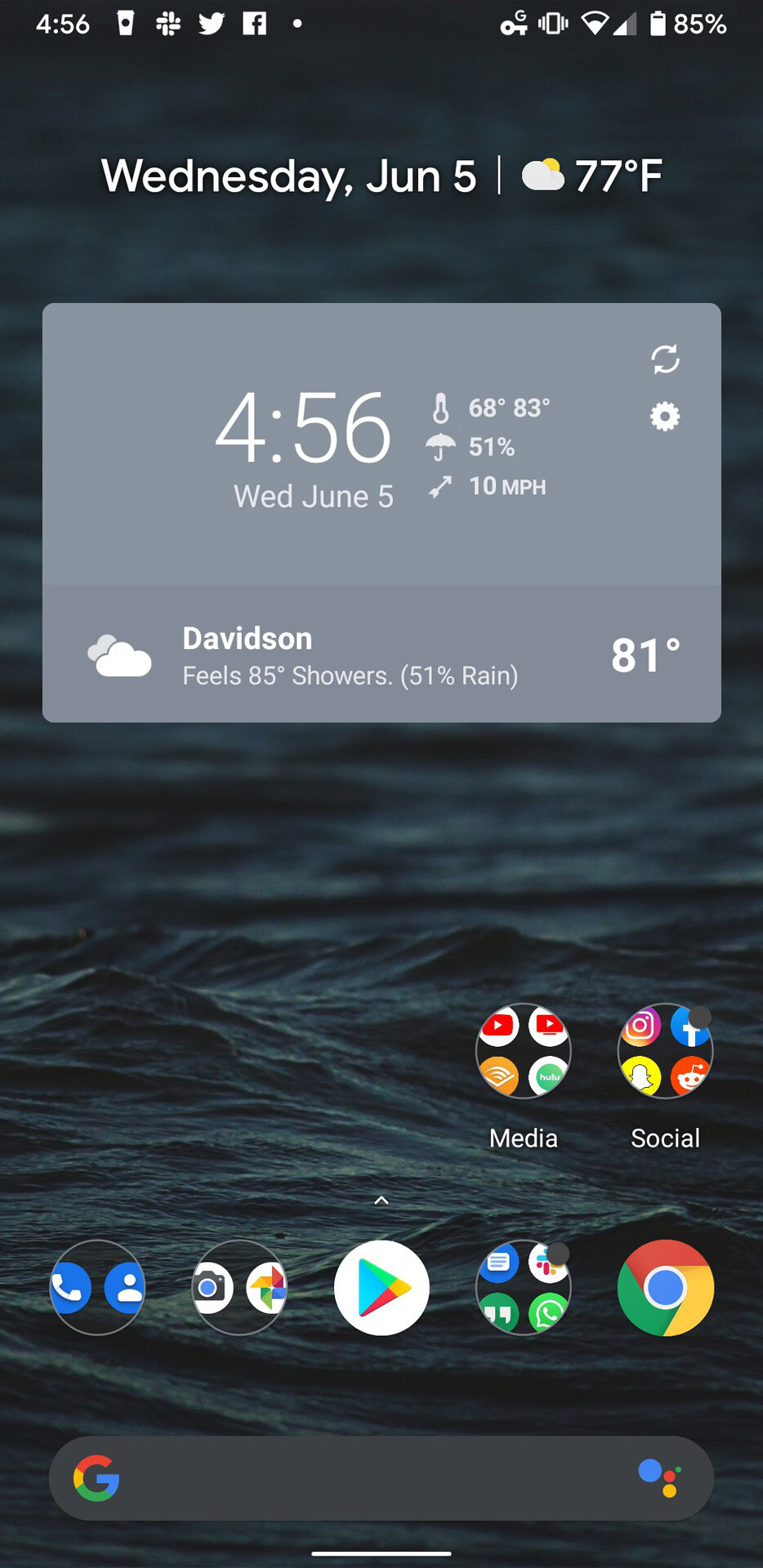This screenshot has height=1568, width=763.
Task: Launch the Google Play Store
Action: click(x=381, y=1288)
